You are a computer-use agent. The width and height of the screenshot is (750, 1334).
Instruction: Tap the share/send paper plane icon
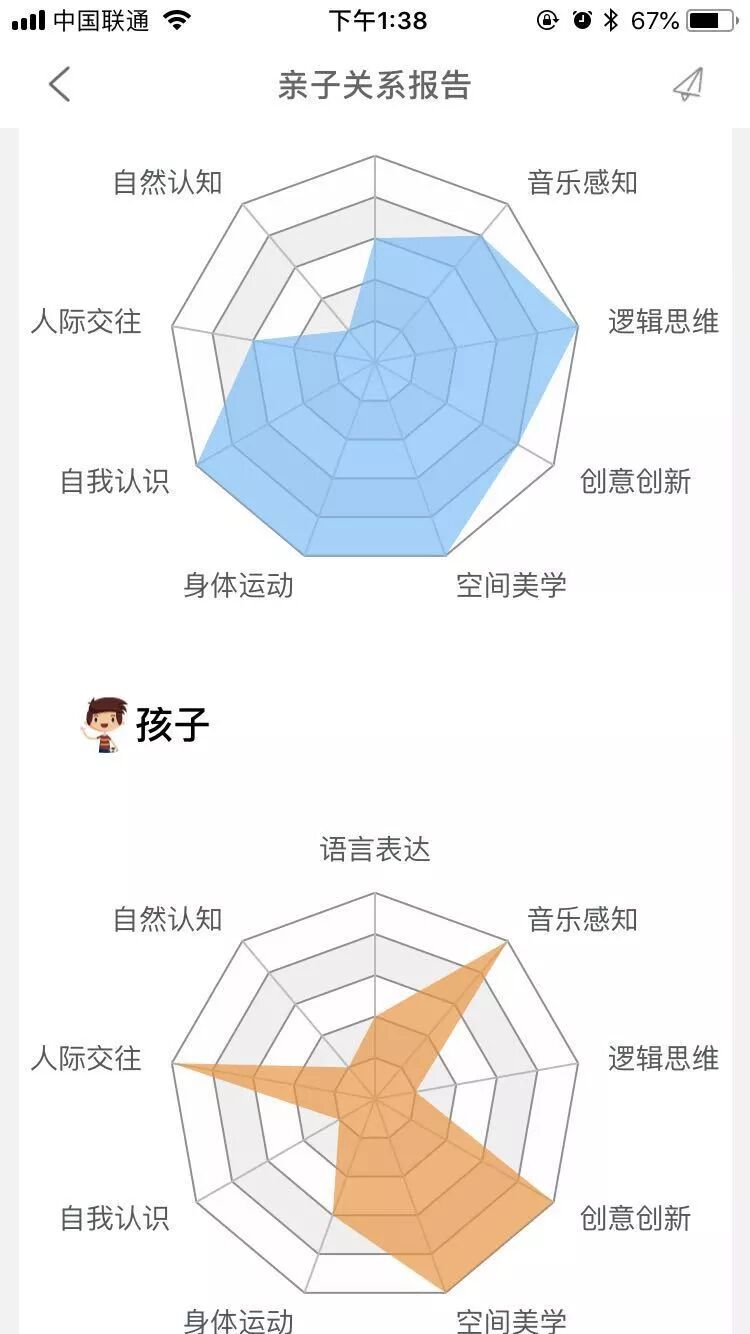tap(688, 87)
